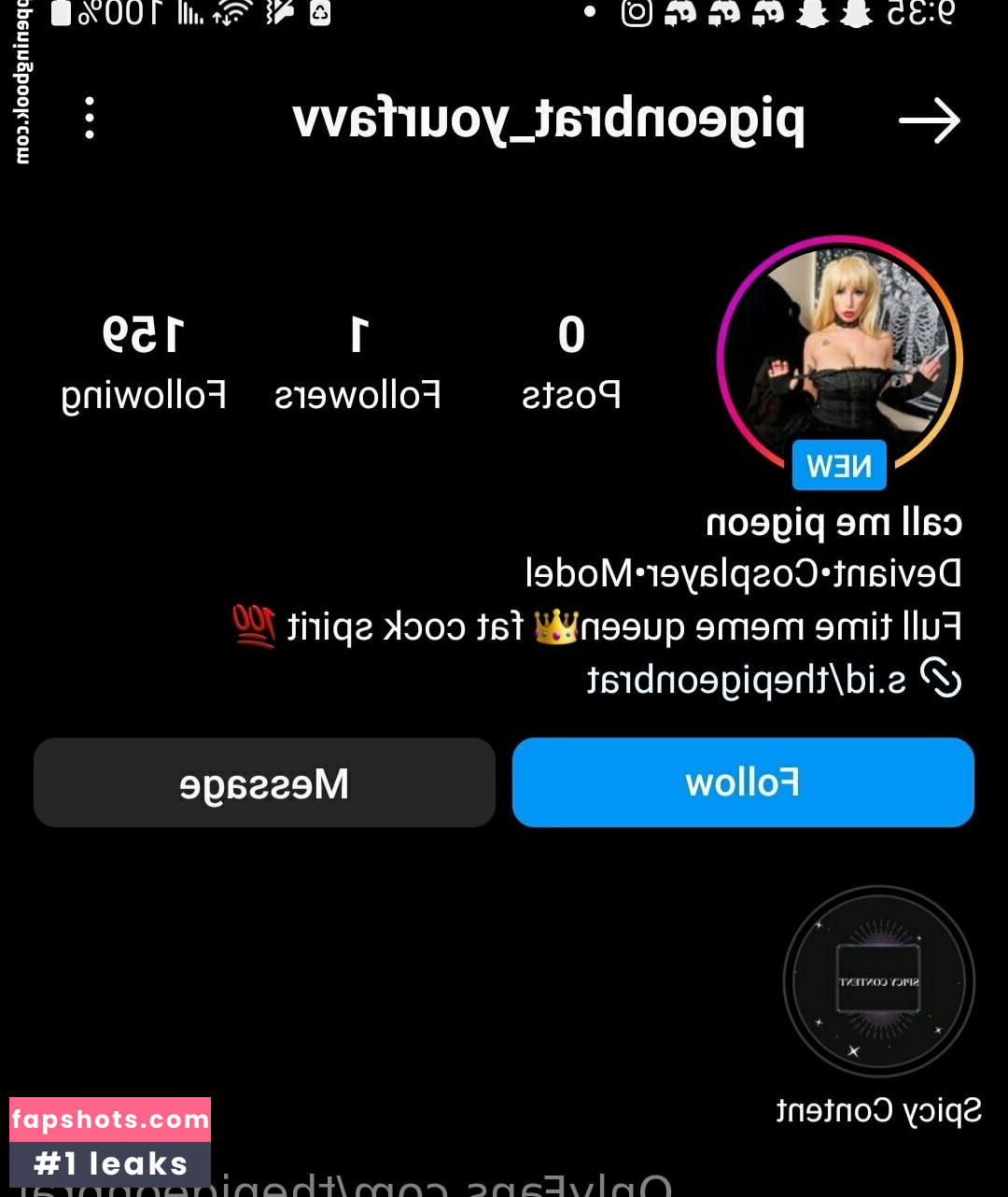Follow this account
1008x1197 pixels.
click(x=743, y=782)
